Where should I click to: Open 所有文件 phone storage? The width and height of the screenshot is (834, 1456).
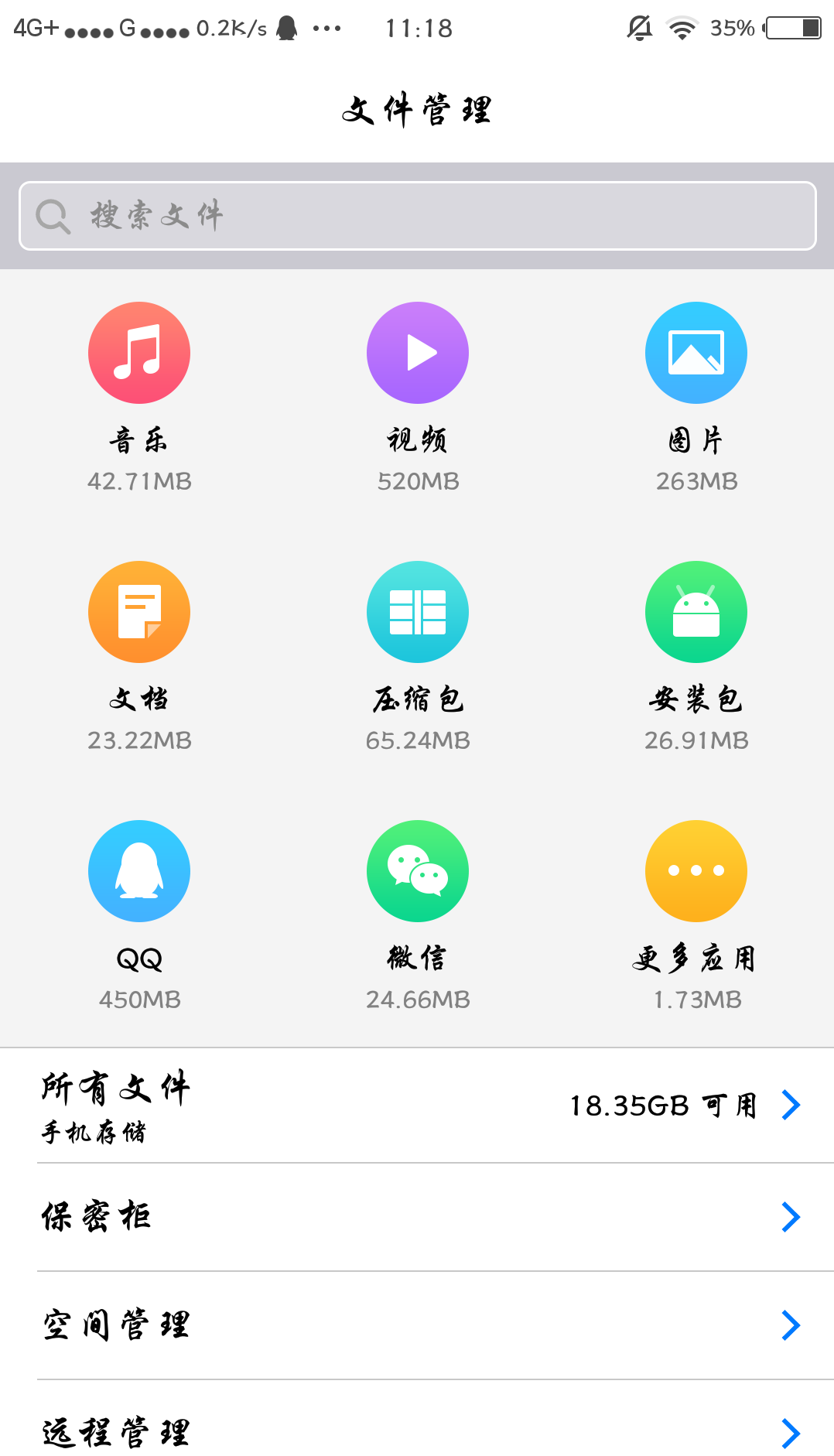coord(418,1106)
